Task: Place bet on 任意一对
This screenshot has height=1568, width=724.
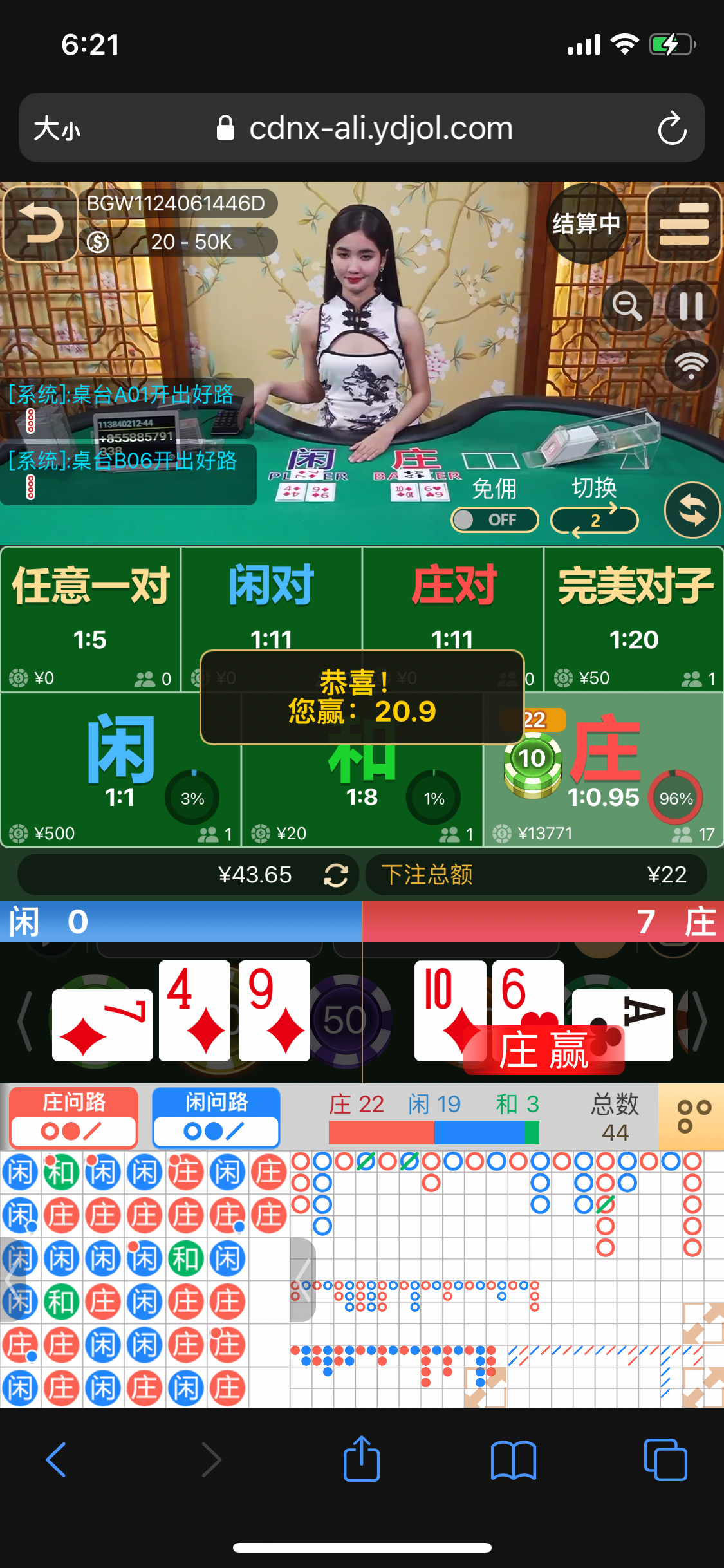Action: 91,618
